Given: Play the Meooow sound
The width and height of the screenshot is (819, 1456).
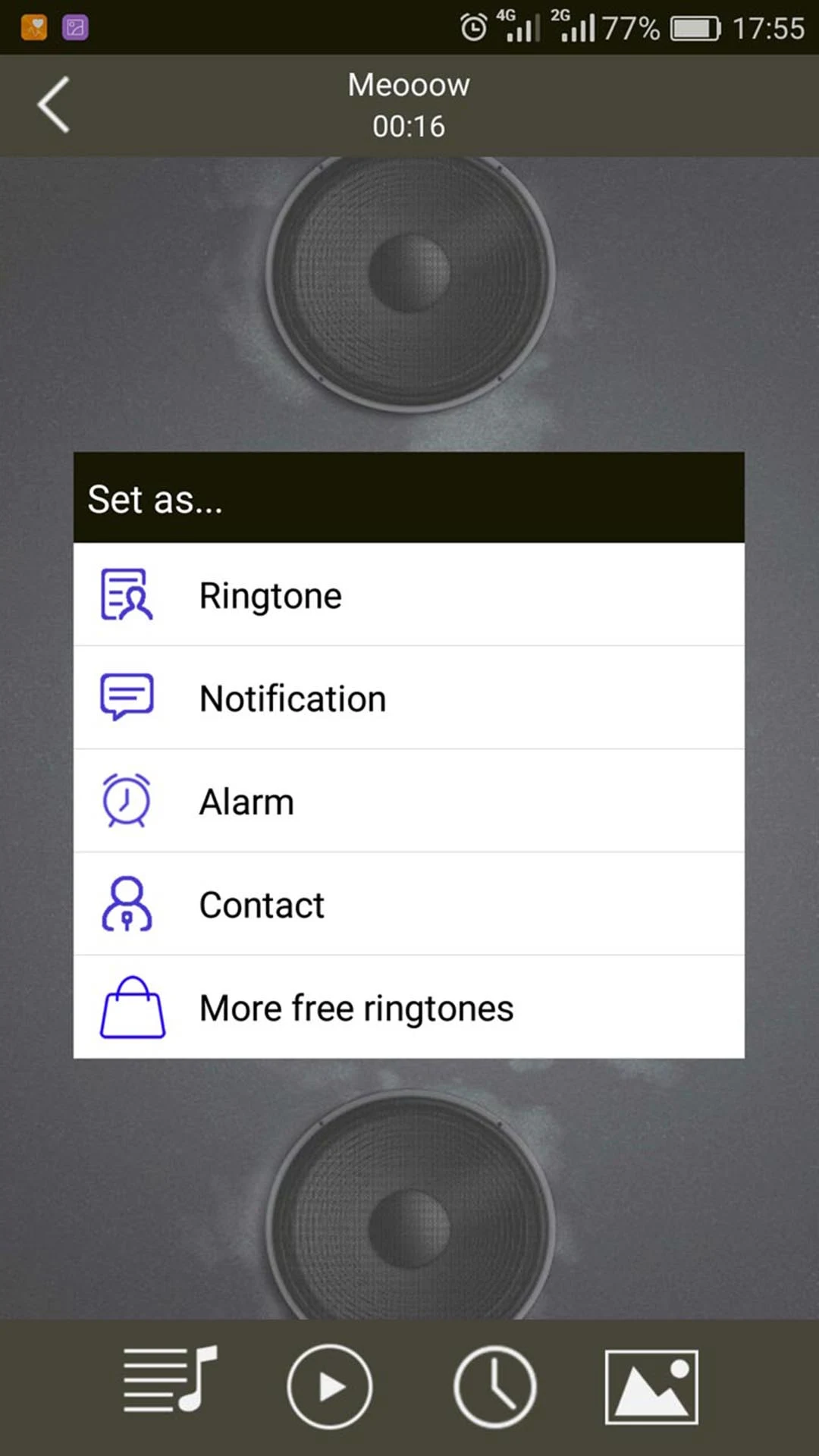Looking at the screenshot, I should click(x=330, y=1386).
